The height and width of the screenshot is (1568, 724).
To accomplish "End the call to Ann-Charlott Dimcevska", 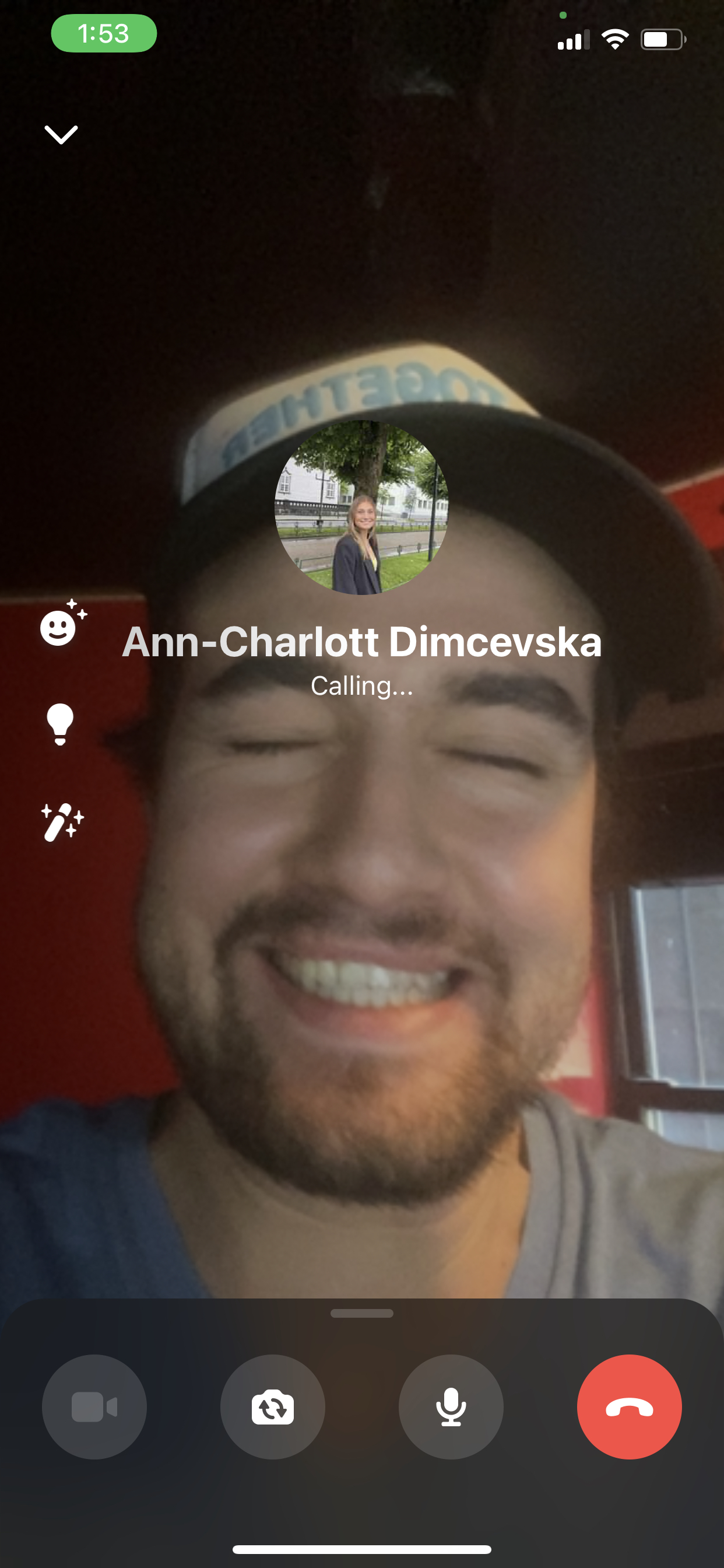I will (629, 1406).
